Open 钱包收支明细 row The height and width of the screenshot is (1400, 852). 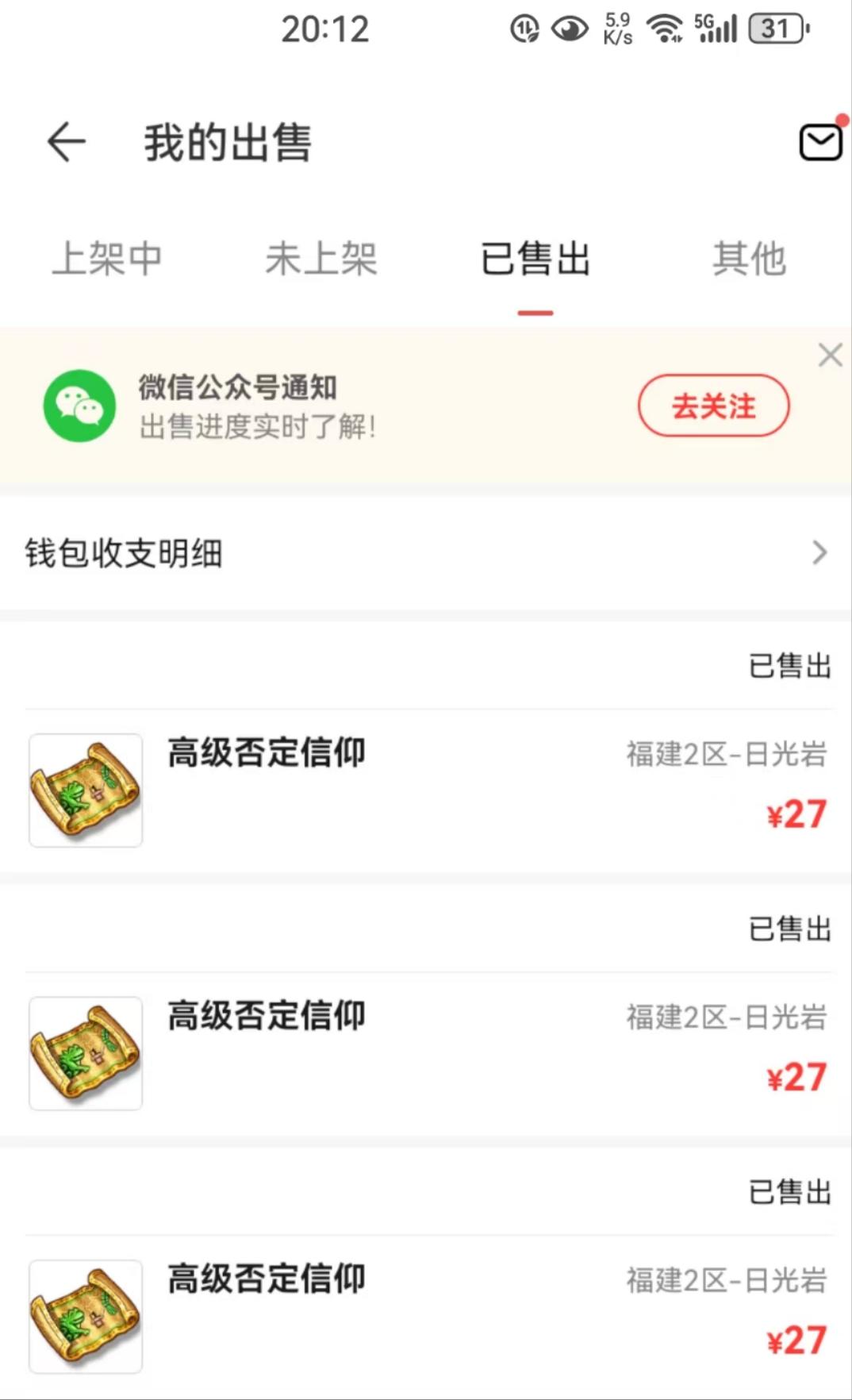click(x=426, y=553)
